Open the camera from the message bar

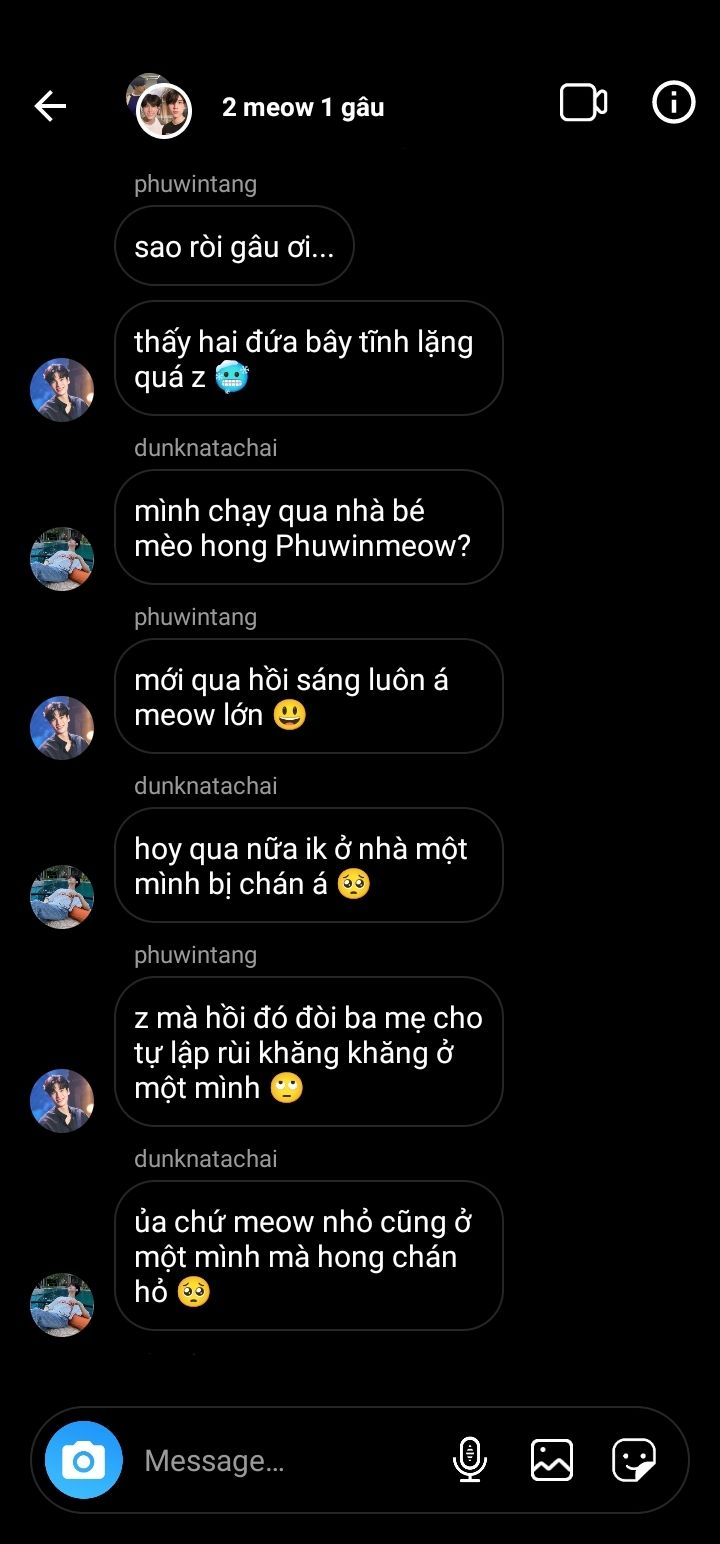pos(83,1460)
